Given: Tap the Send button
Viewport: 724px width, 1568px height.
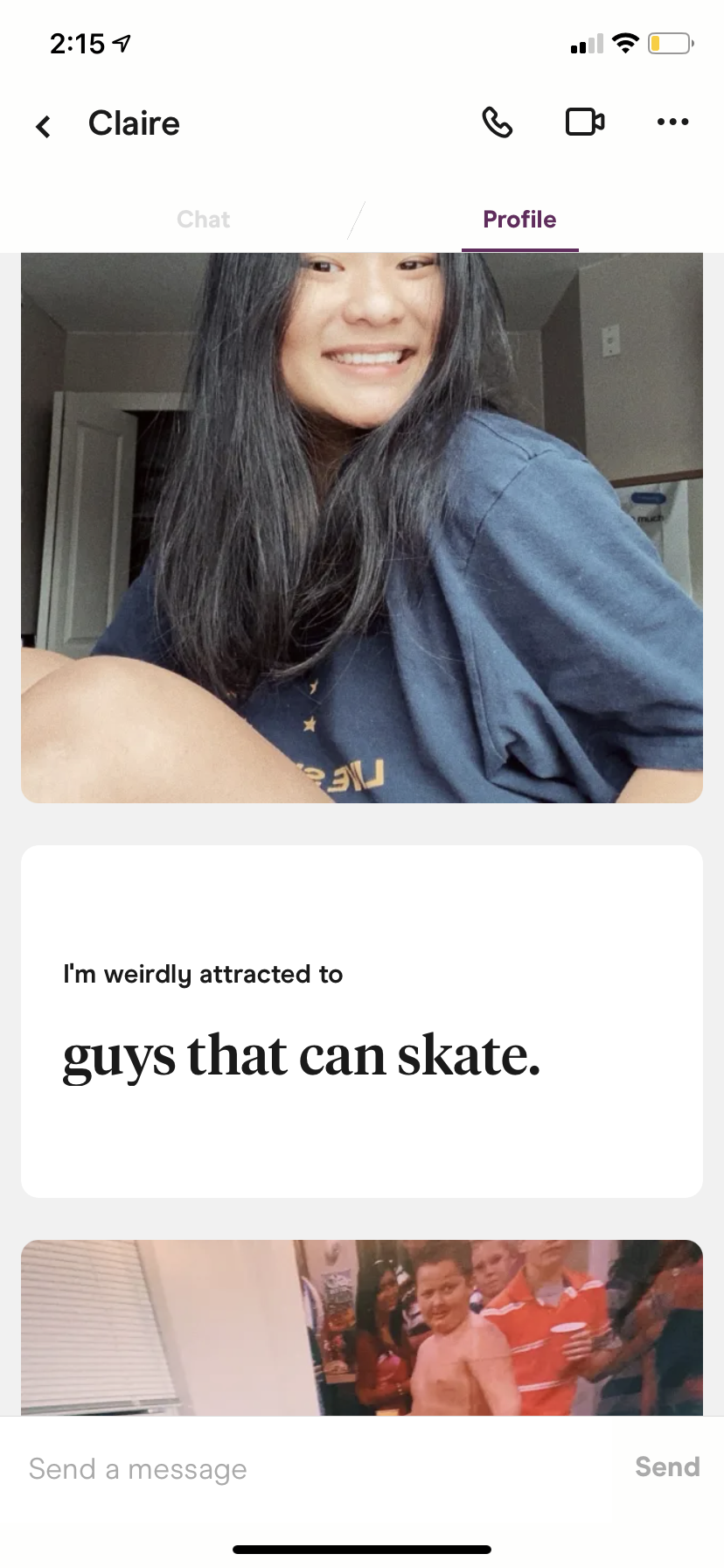Looking at the screenshot, I should (667, 1467).
